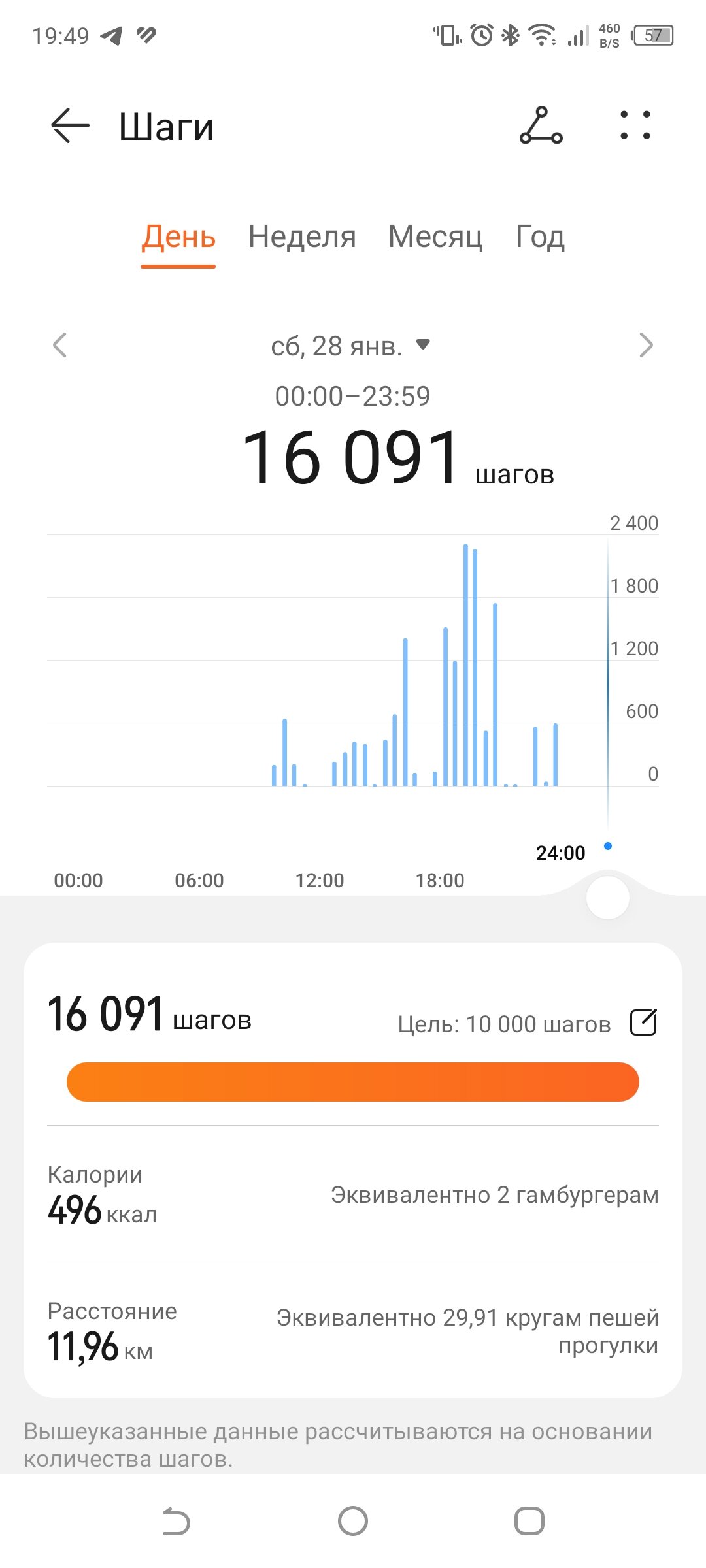The image size is (706, 1568).
Task: Open the route share icon
Action: coord(541,125)
